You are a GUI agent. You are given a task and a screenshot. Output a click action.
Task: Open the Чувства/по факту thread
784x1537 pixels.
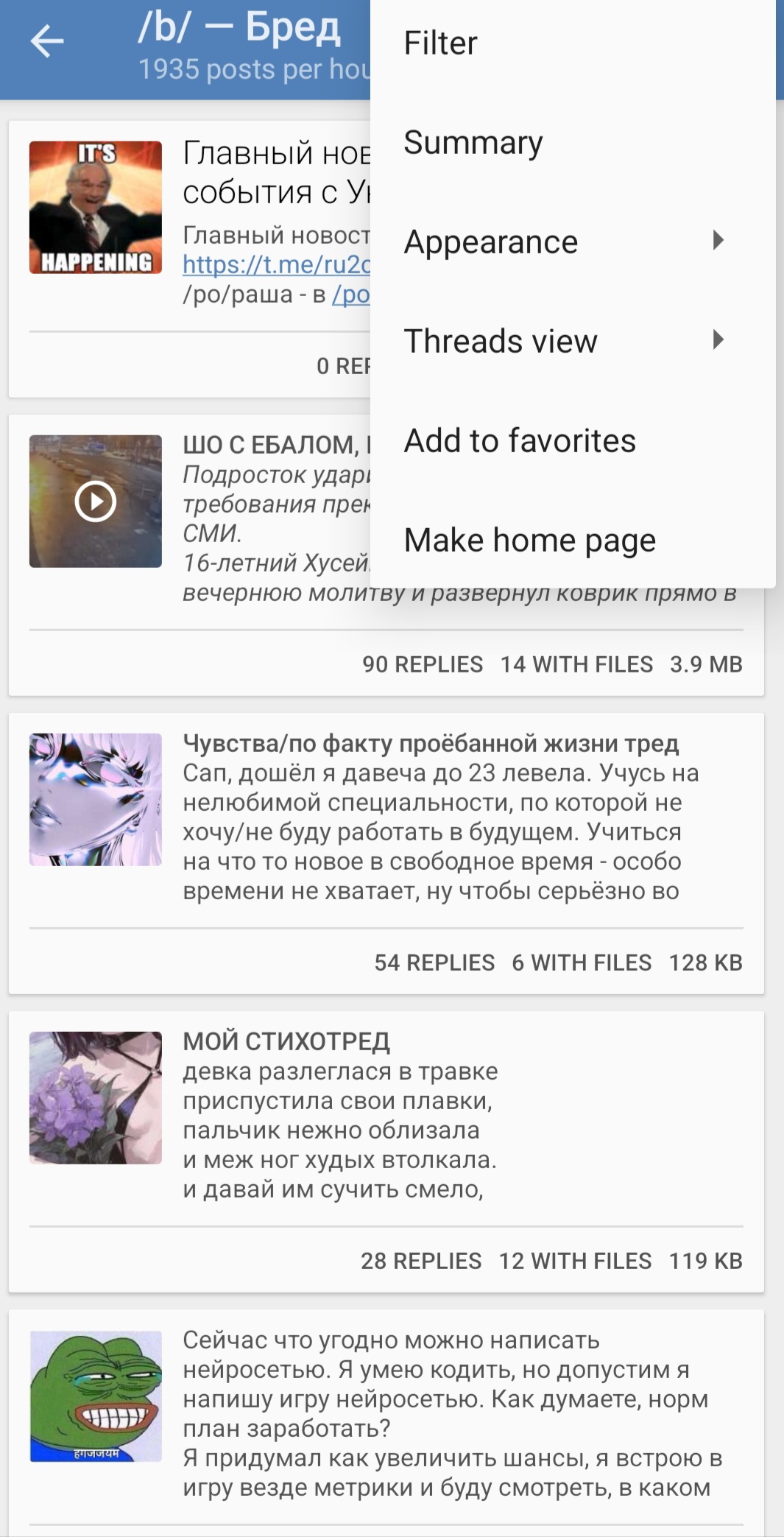tap(431, 744)
